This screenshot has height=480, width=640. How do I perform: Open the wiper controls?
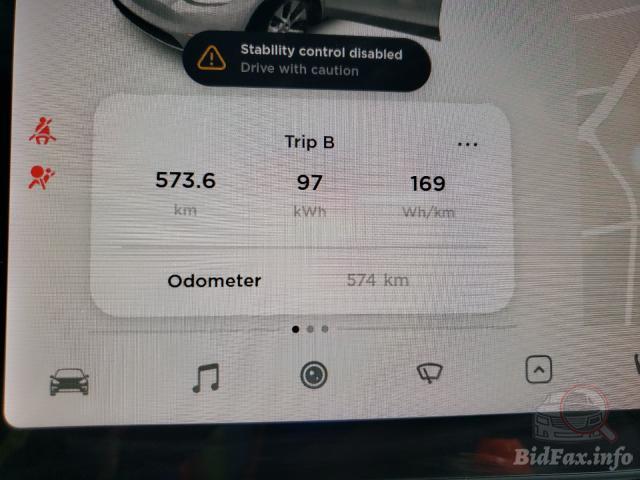tap(430, 374)
